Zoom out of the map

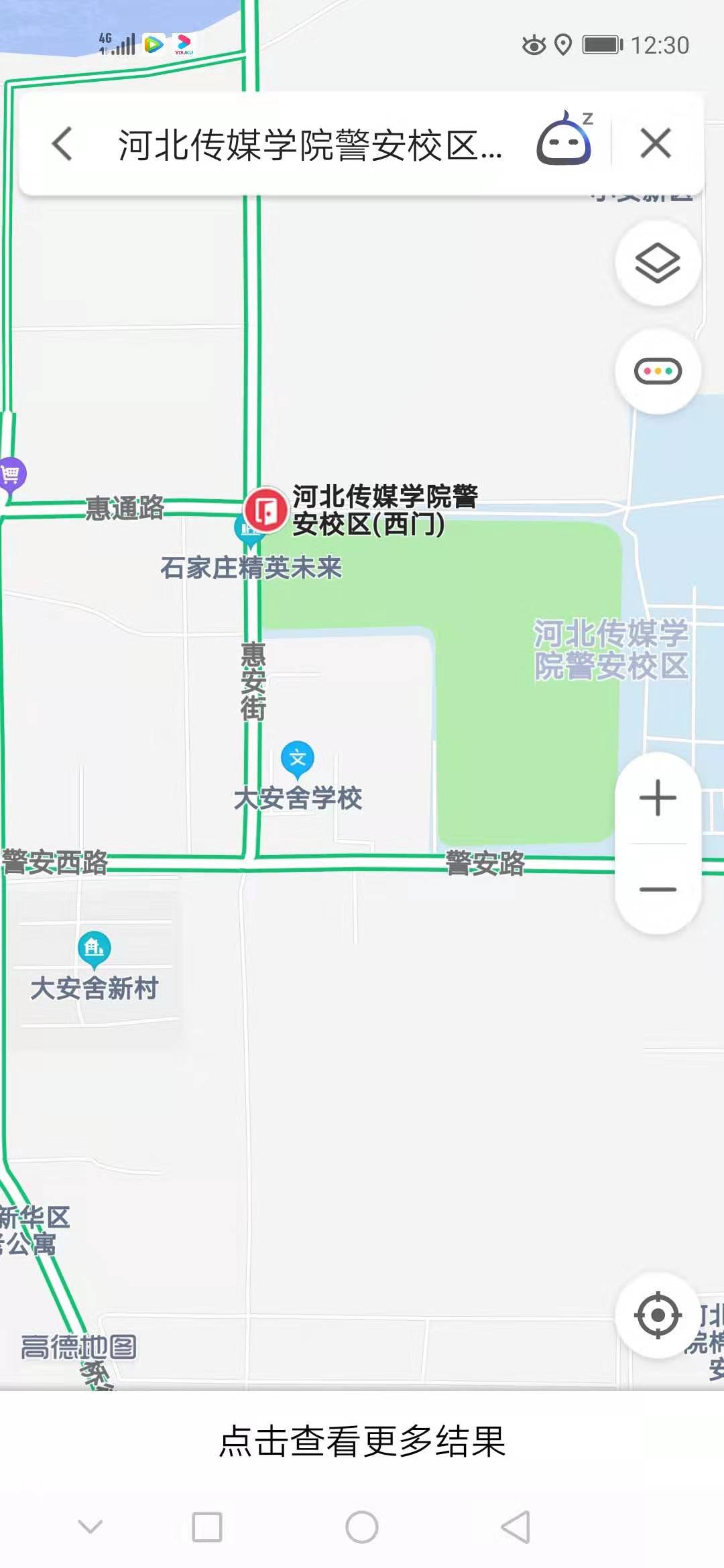pyautogui.click(x=658, y=889)
